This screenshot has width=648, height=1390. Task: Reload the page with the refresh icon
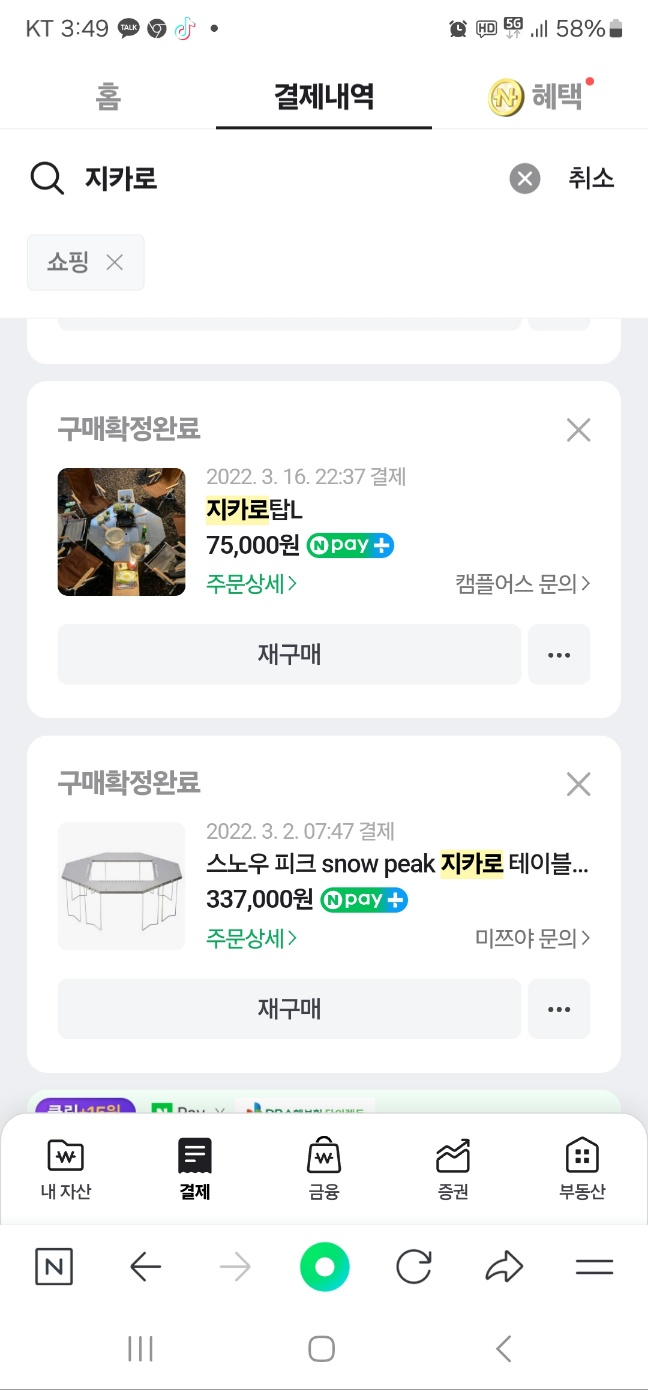click(x=413, y=1267)
